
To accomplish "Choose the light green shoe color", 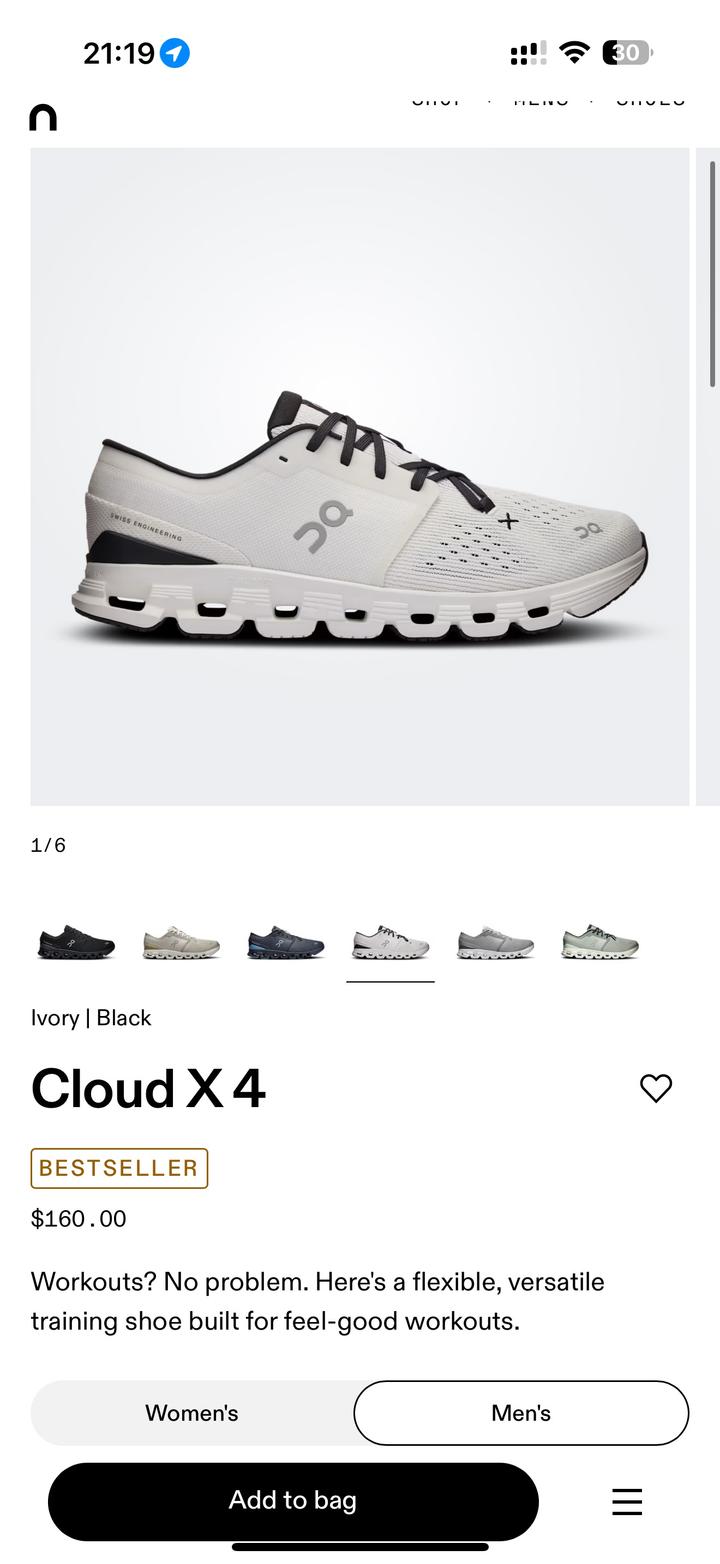I will pos(600,943).
